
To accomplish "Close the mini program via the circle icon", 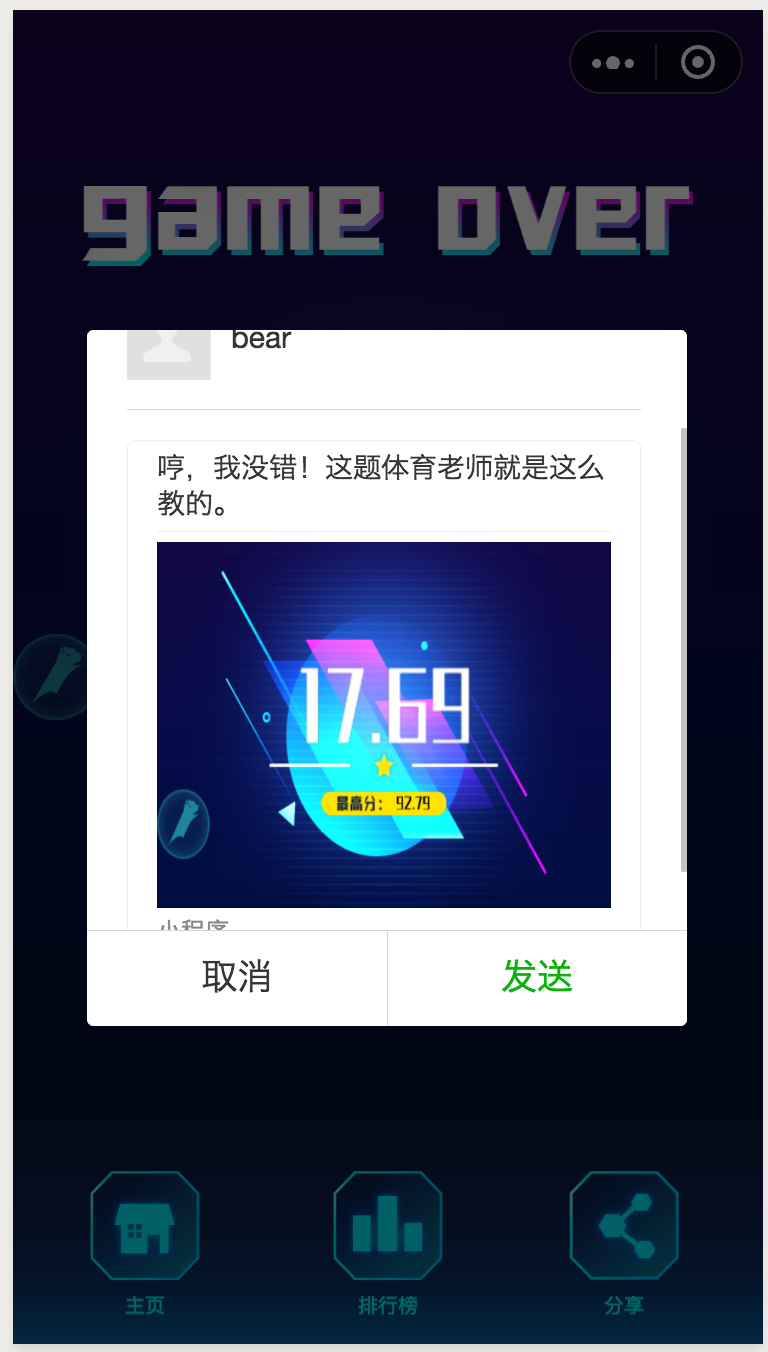I will 698,63.
